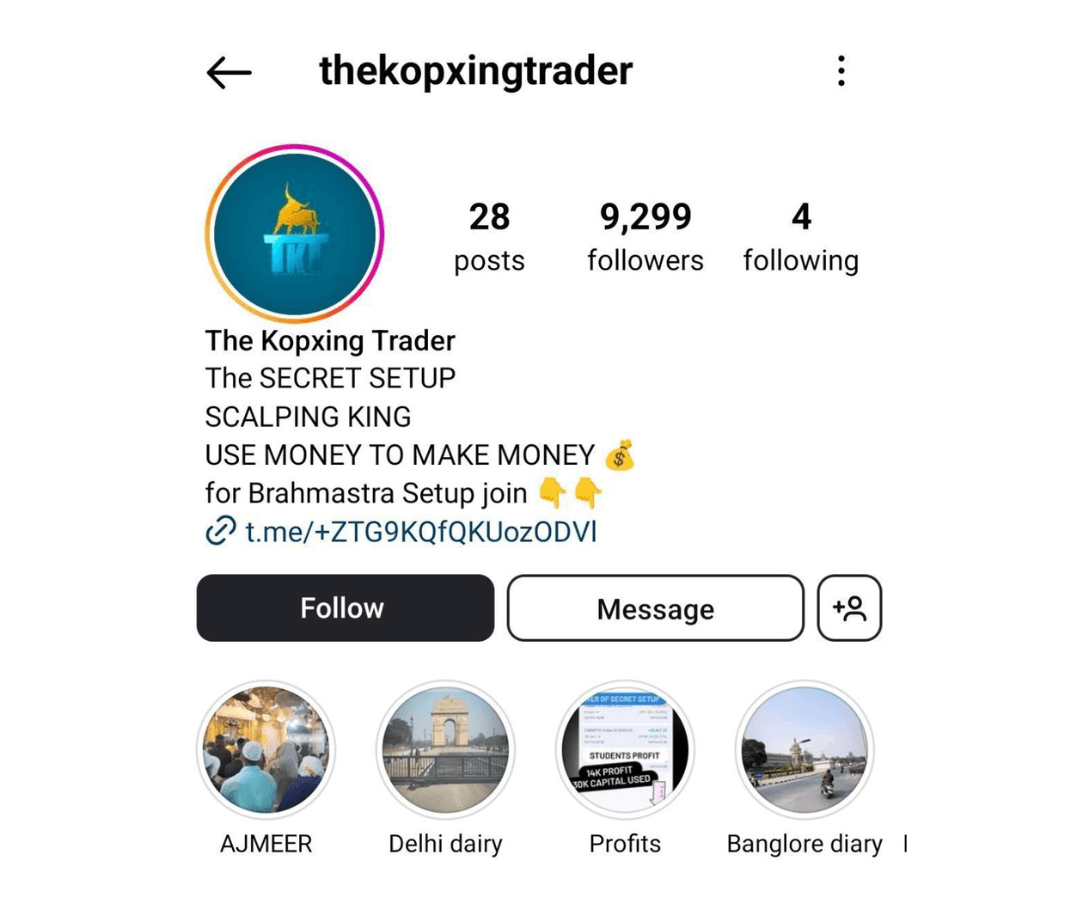Image resolution: width=1080 pixels, height=900 pixels.
Task: Open the Banglore diary highlight
Action: [x=804, y=750]
